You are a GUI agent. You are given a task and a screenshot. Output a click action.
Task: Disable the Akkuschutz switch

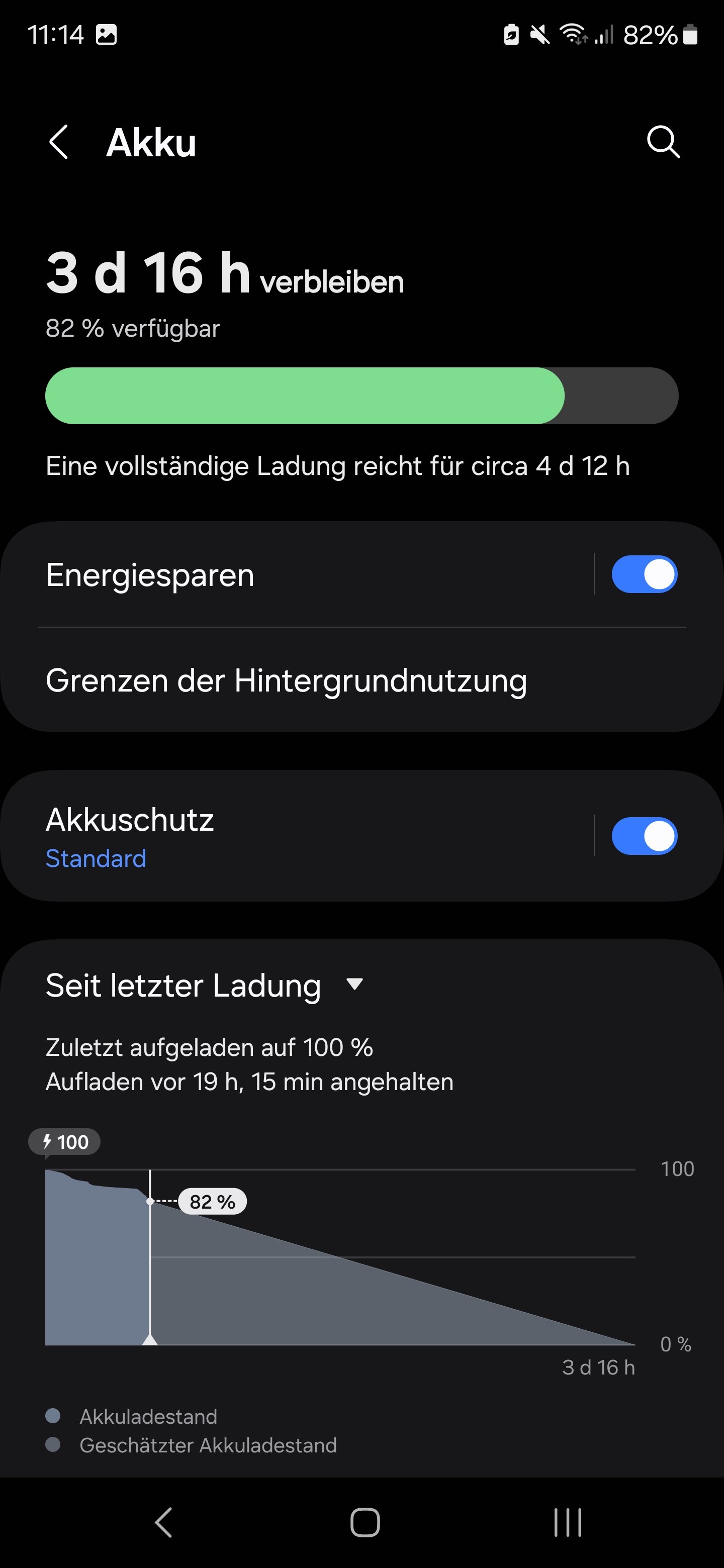pyautogui.click(x=644, y=836)
